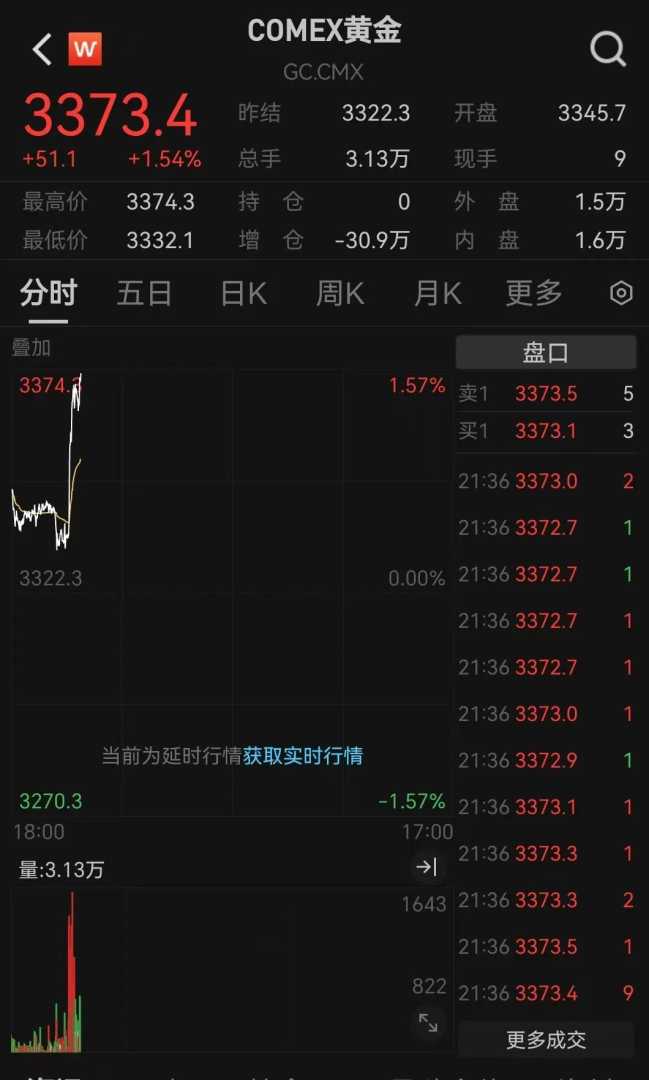Image resolution: width=649 pixels, height=1080 pixels.
Task: Switch to the 五日 chart tab
Action: 144,293
